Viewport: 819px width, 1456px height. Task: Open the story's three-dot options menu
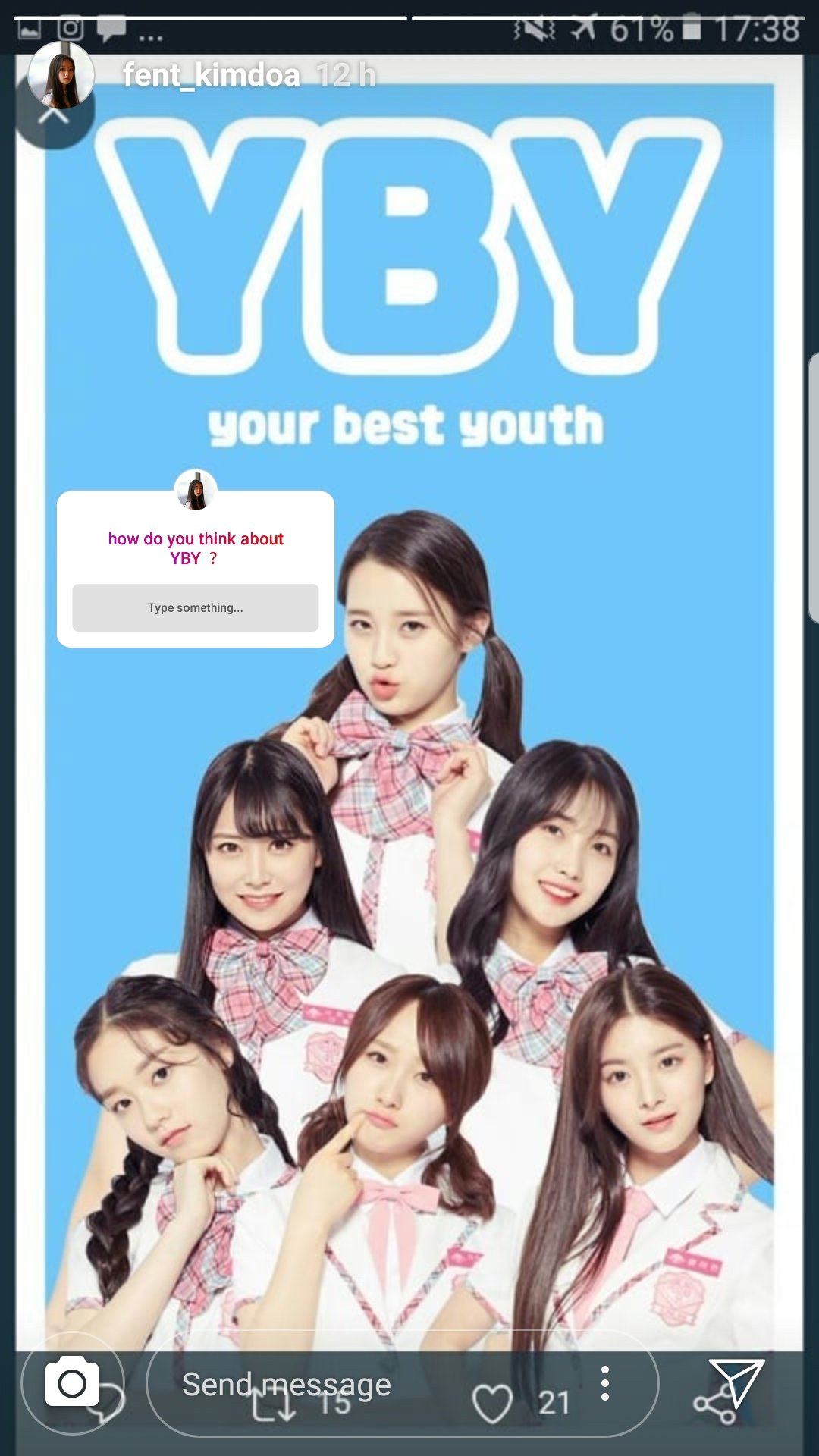(604, 1383)
